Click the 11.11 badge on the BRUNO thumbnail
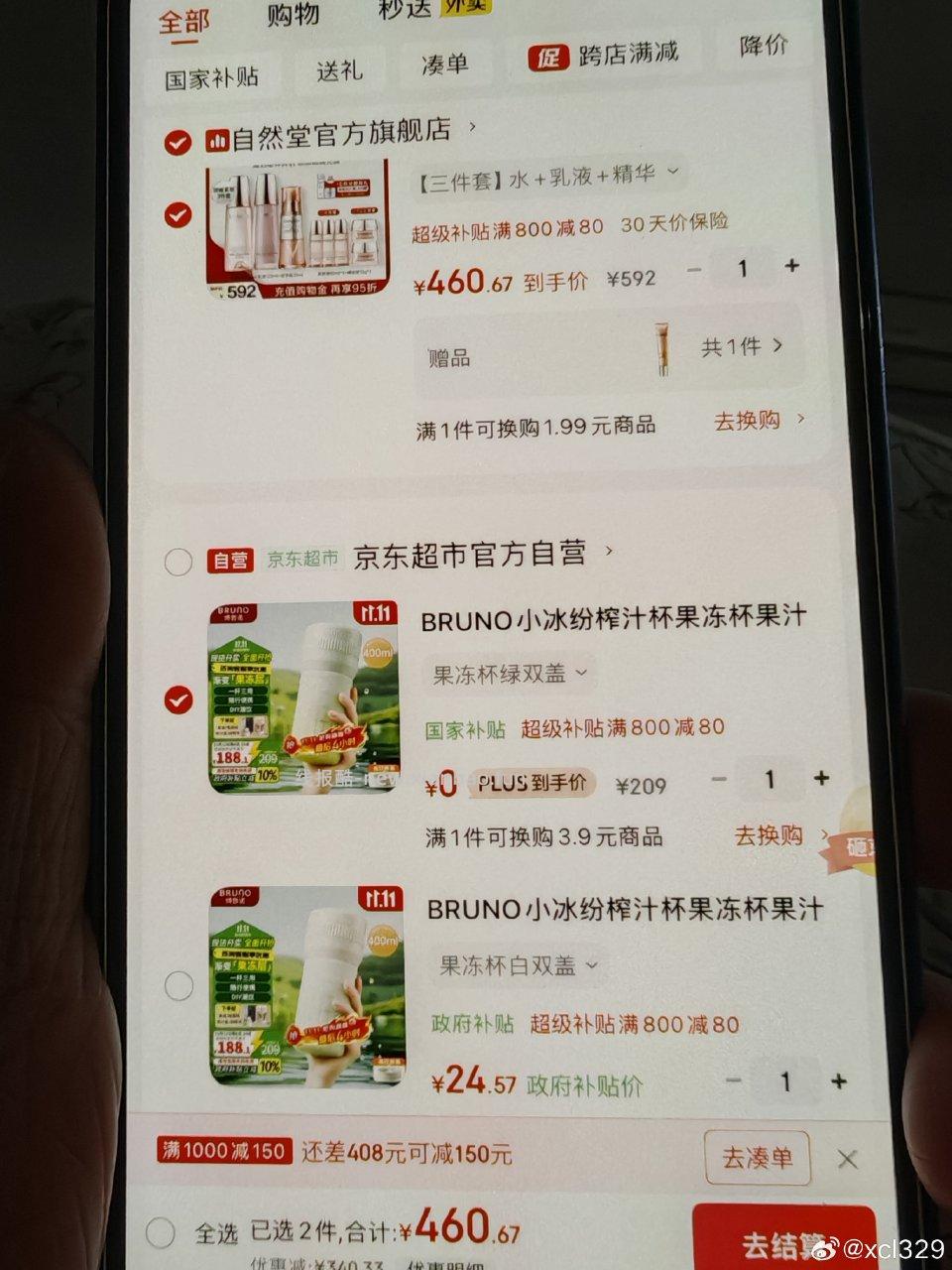952x1270 pixels. click(377, 613)
